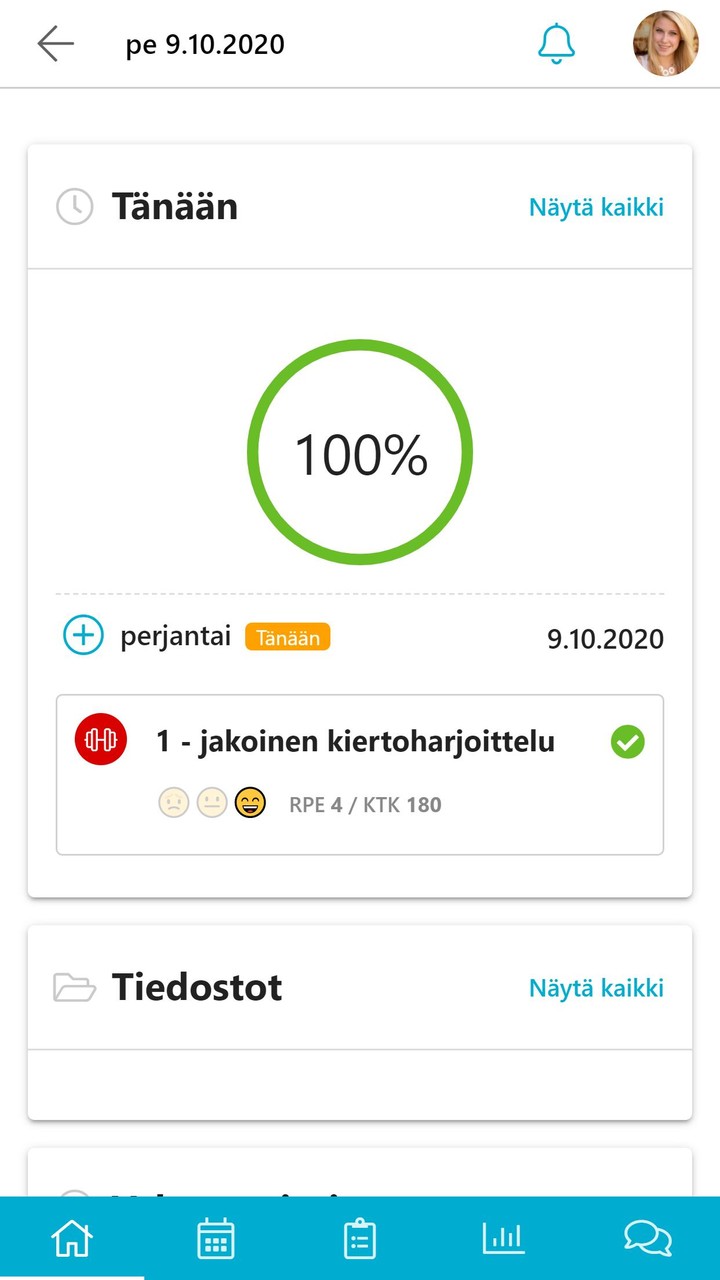Select the sad face emoji rating
Screen dimensions: 720x1280
pos(174,802)
